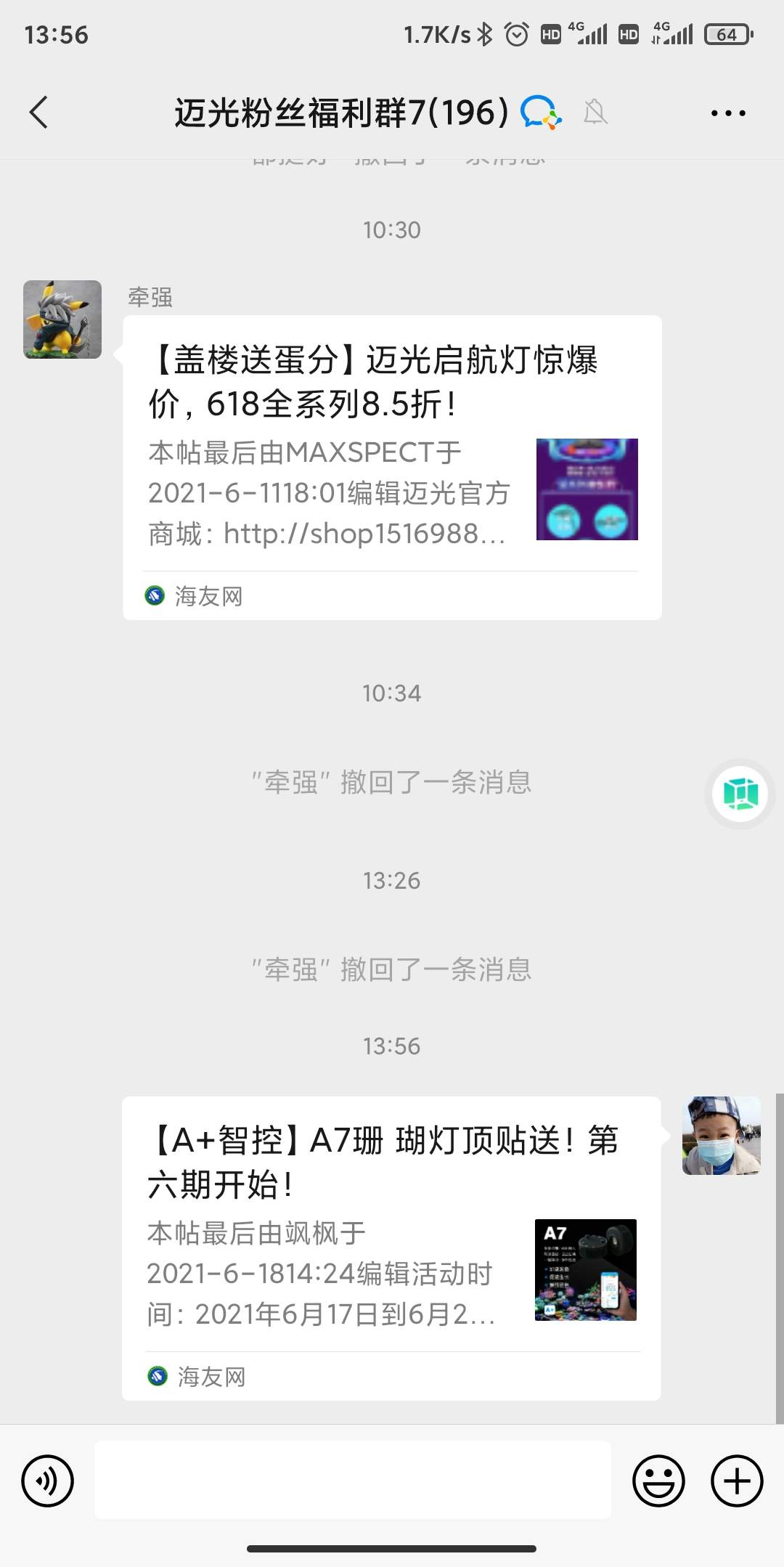
Task: Tap my own avatar beside A7 post
Action: point(721,1135)
